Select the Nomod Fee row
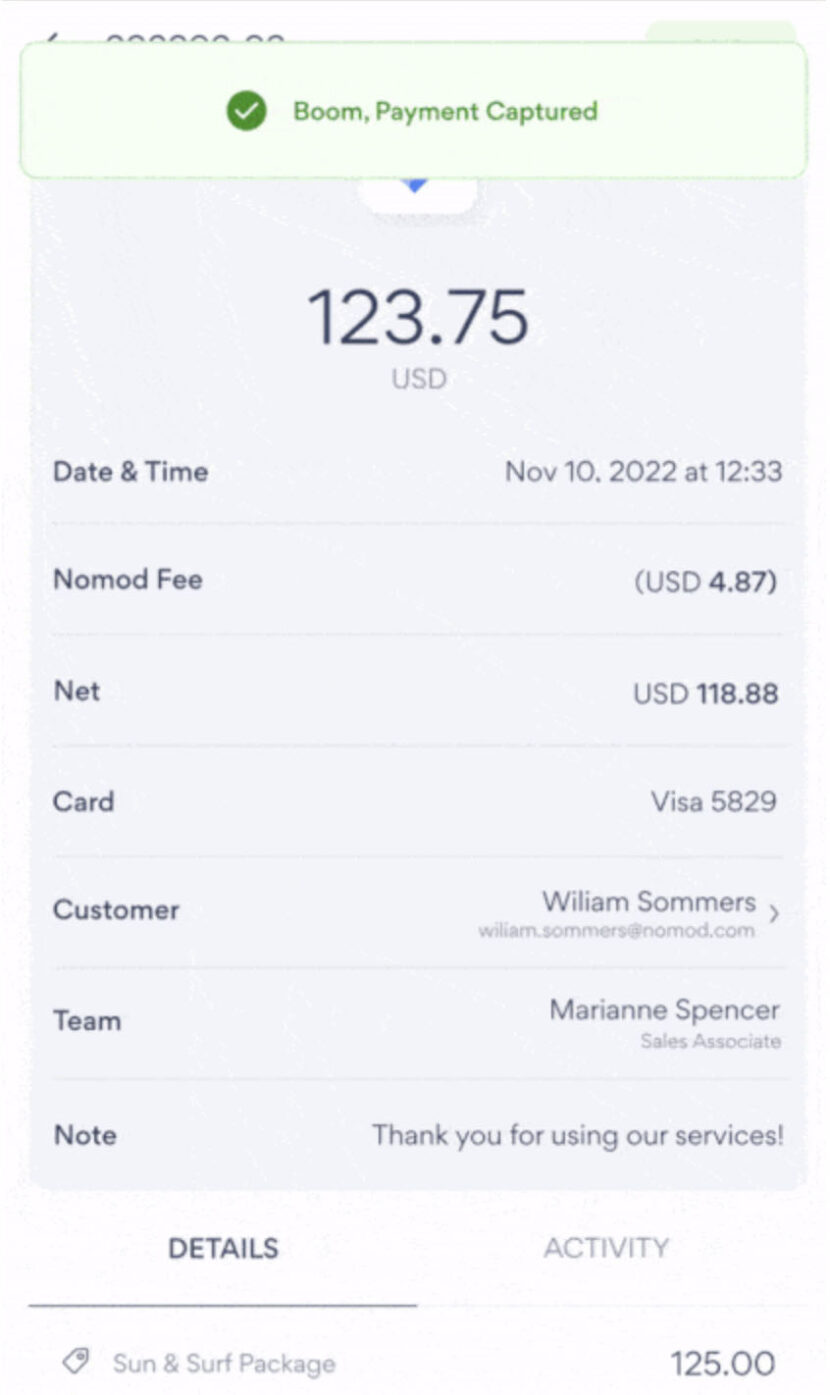Screen dimensions: 830x1395 (414, 581)
